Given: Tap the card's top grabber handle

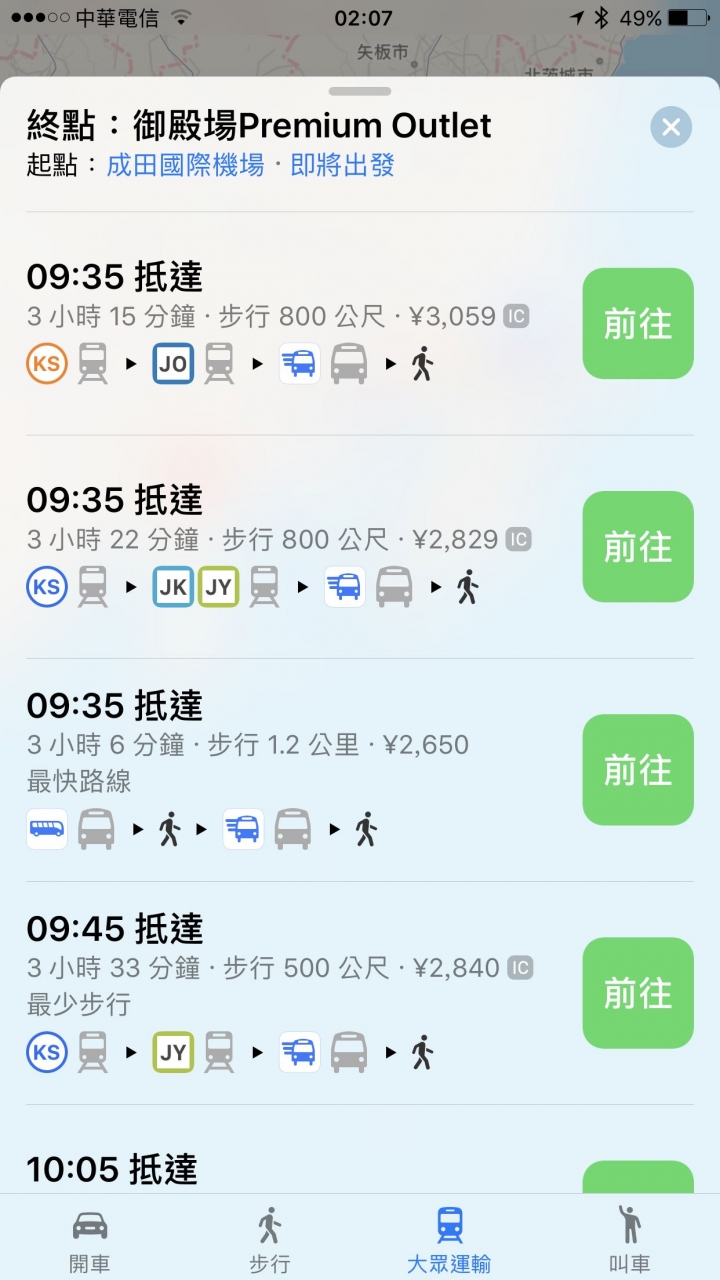Looking at the screenshot, I should click(x=360, y=91).
